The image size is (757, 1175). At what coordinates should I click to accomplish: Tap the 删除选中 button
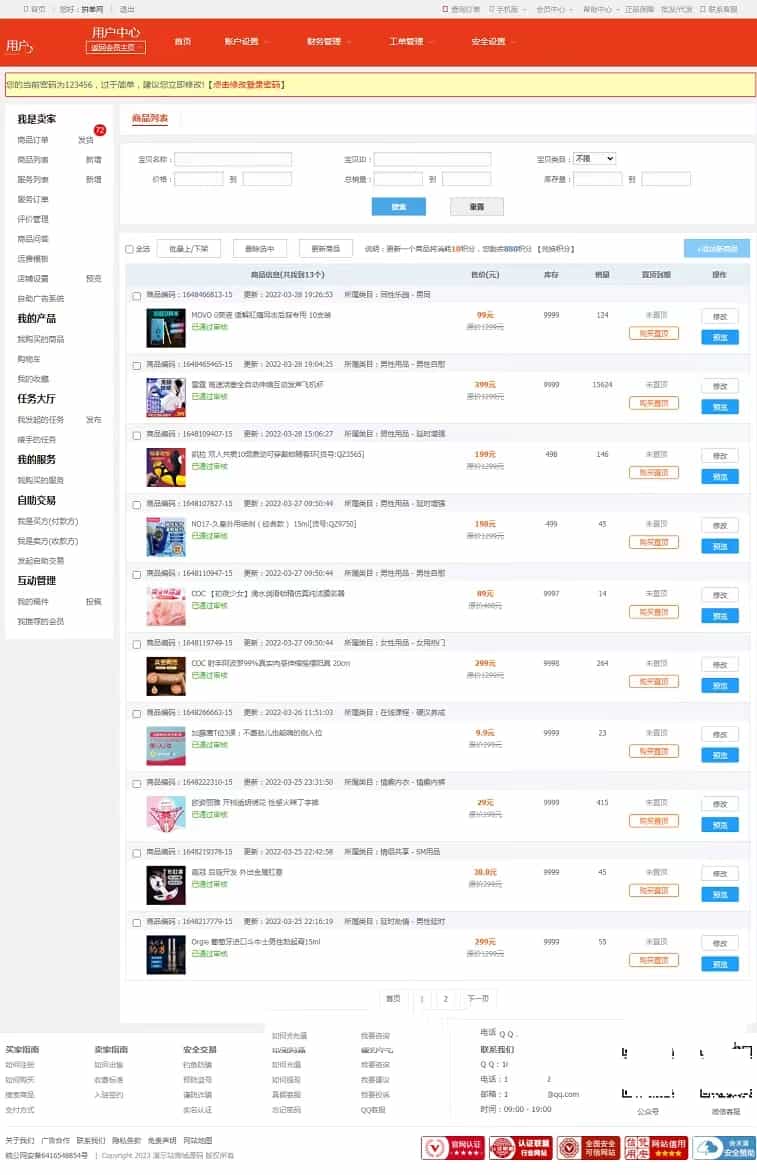[x=260, y=249]
